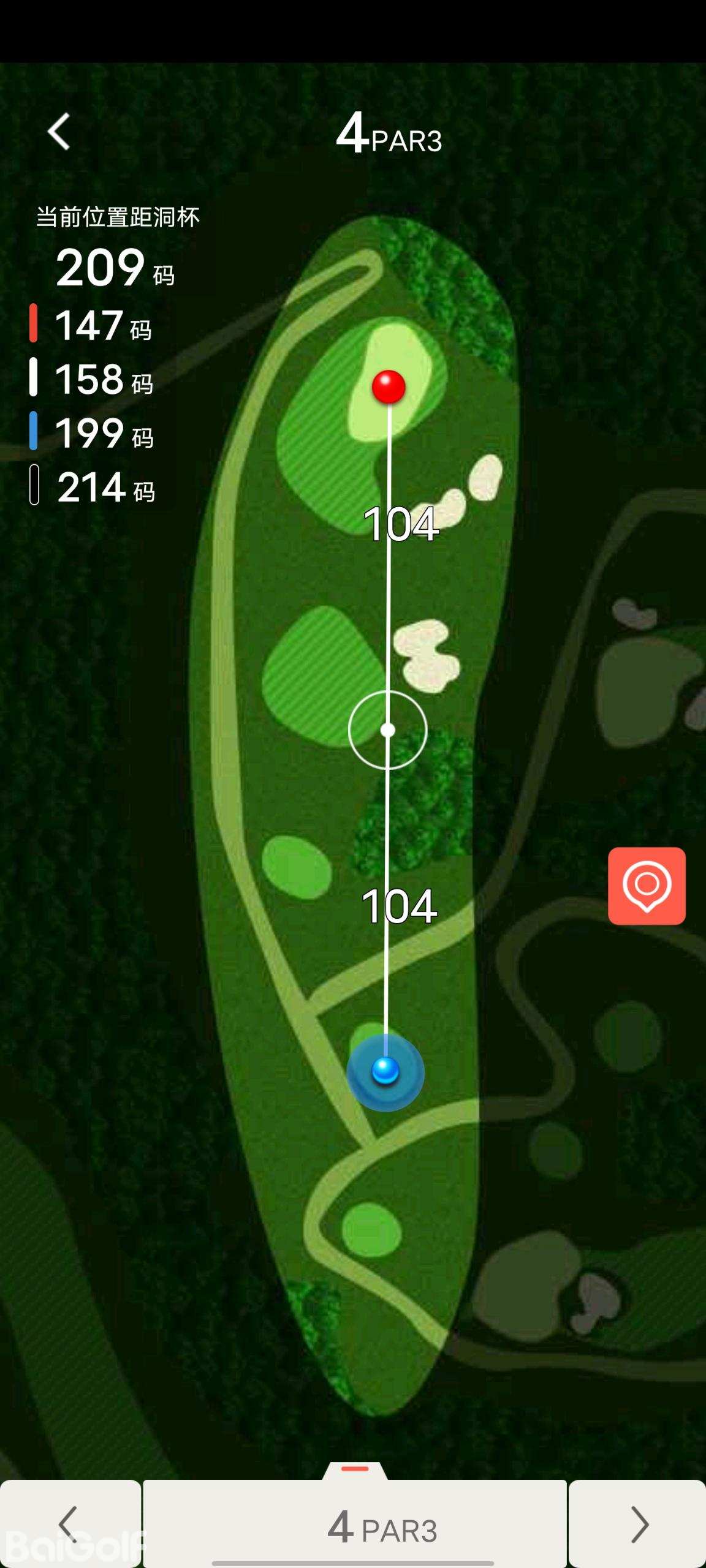
Task: Go back using the top-left arrow
Action: coord(59,132)
